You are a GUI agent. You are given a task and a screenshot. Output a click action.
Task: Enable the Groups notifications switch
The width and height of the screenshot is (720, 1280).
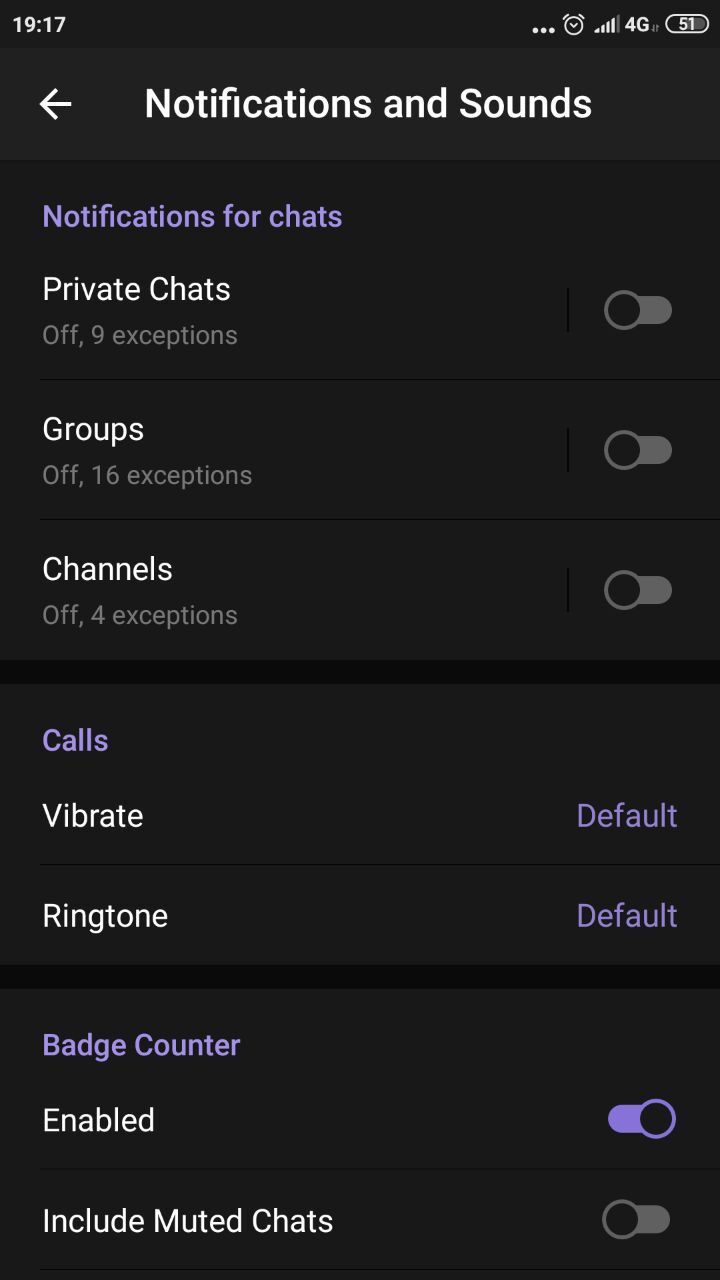click(638, 451)
